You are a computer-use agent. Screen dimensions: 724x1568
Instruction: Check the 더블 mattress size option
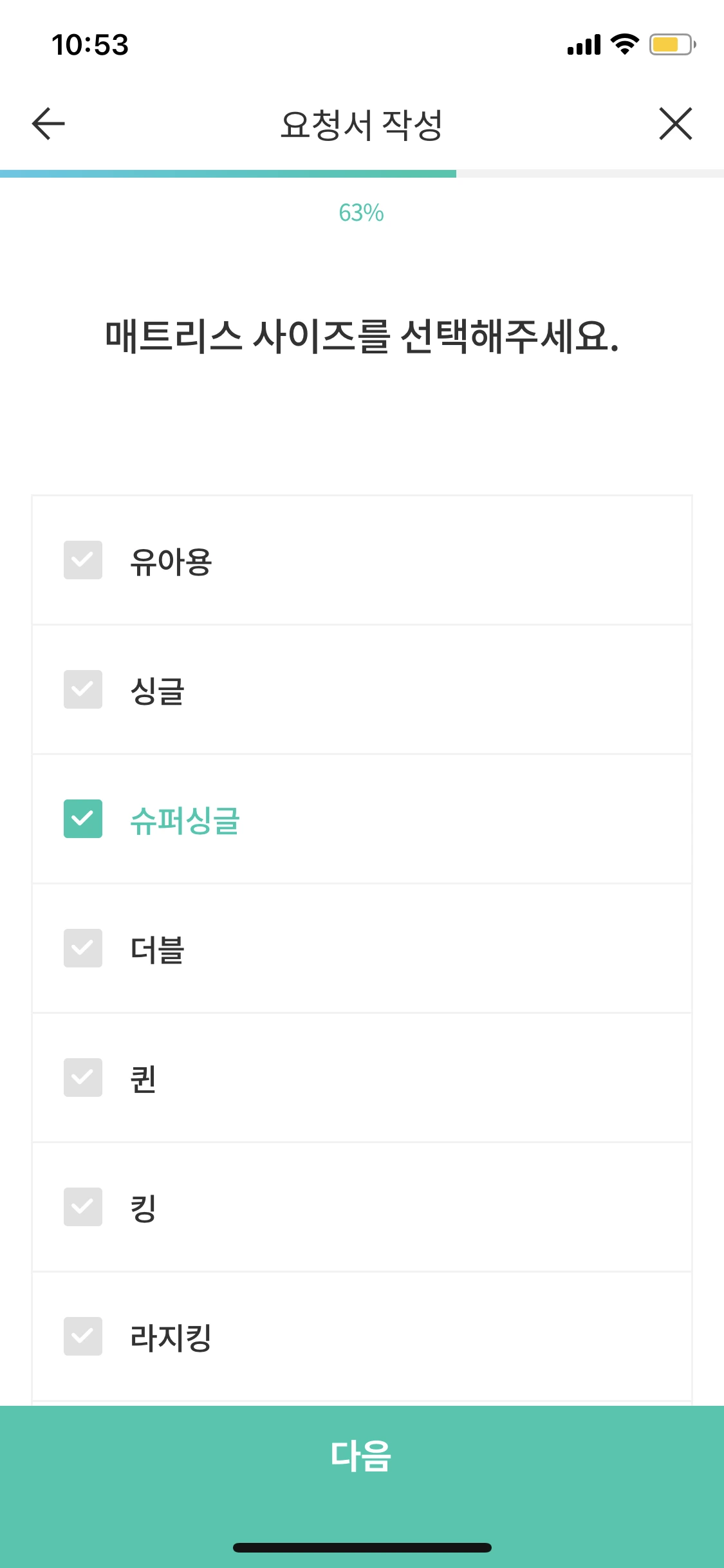[82, 949]
